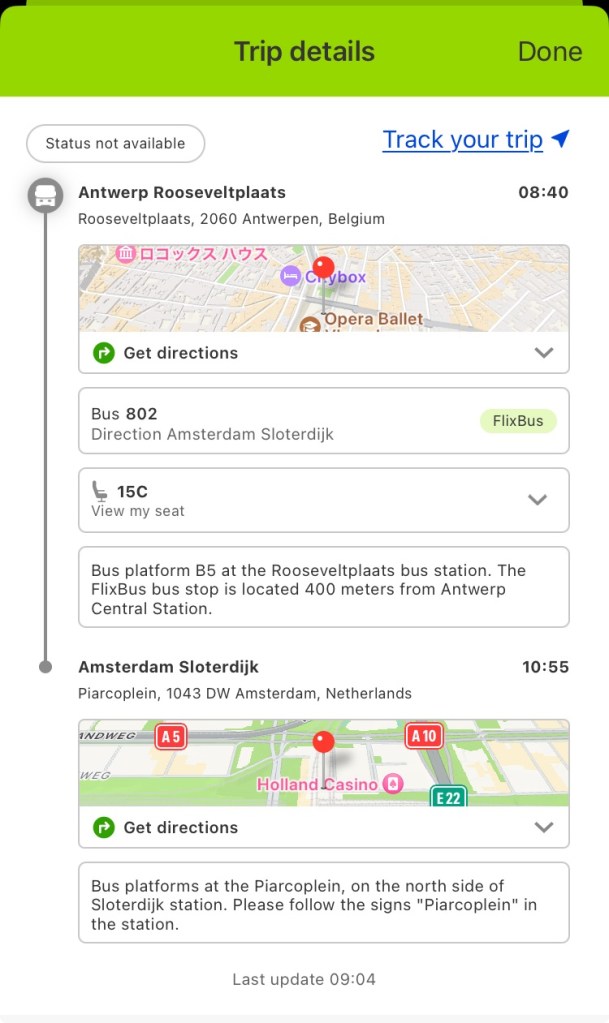The height and width of the screenshot is (1023, 609).
Task: Get directions to Antwerp Rooseveltplaats
Action: 180,353
